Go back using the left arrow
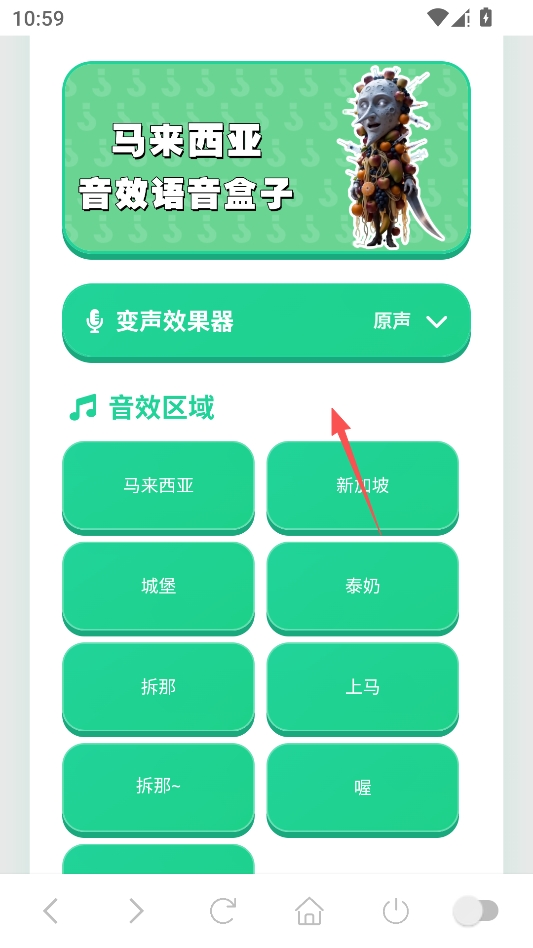Image resolution: width=533 pixels, height=948 pixels. coord(51,911)
